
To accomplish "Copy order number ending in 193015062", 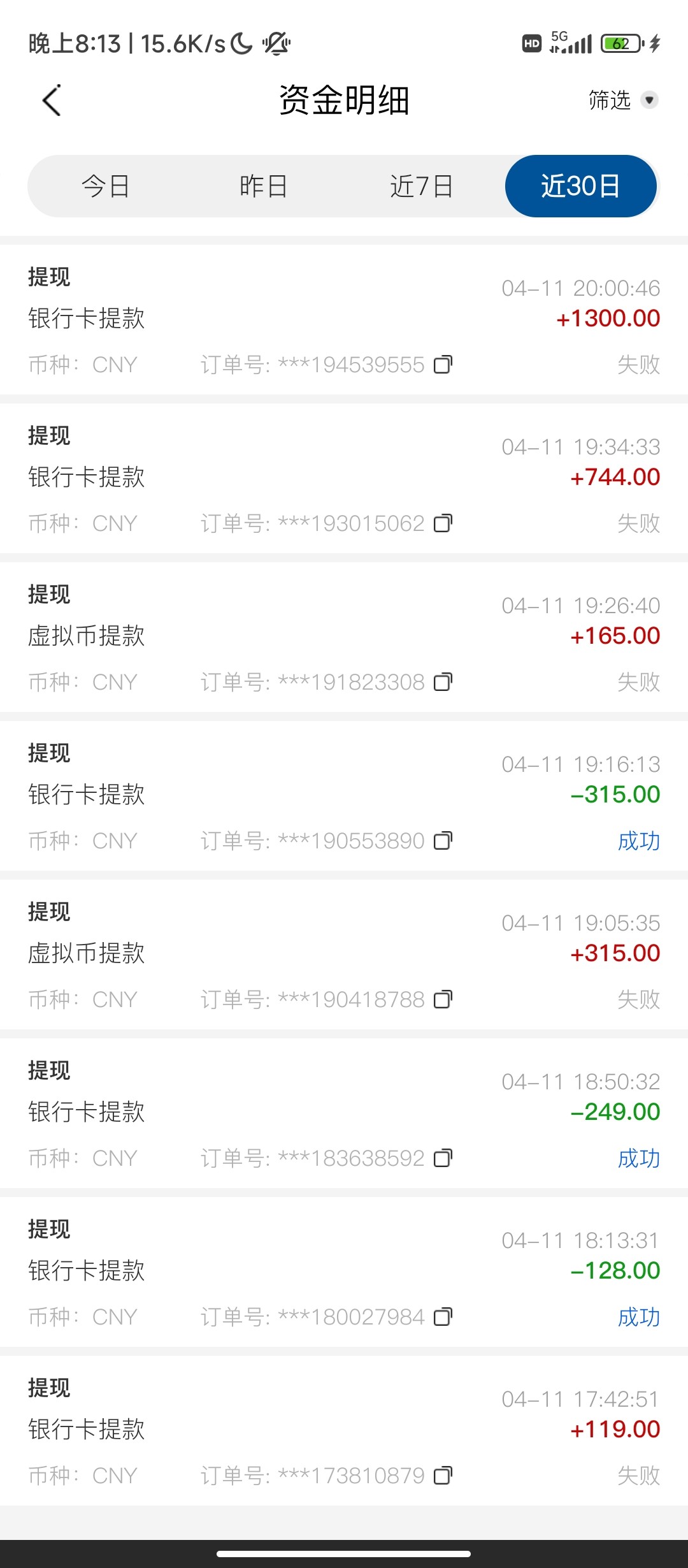I will point(443,523).
